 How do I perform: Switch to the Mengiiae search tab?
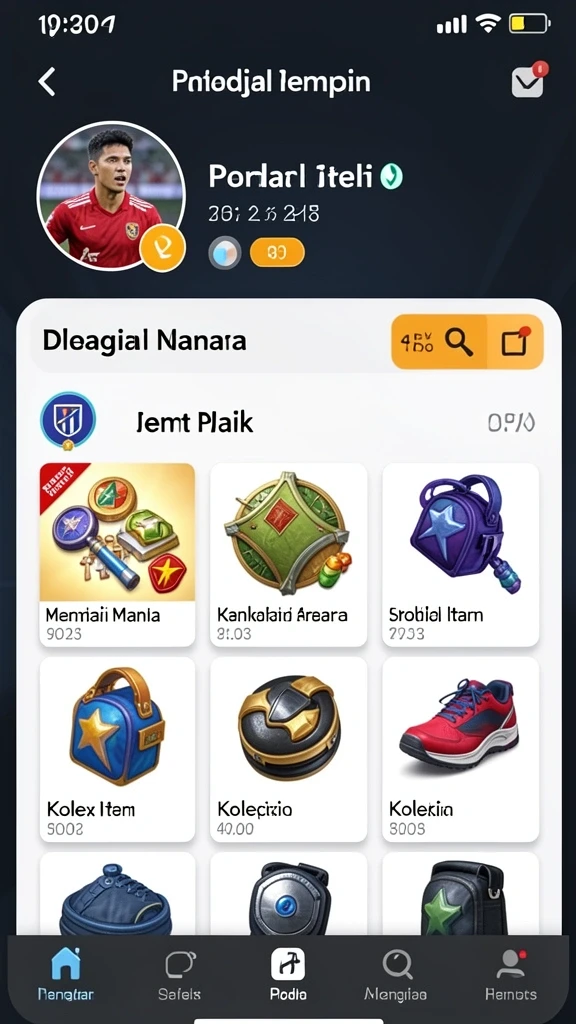coord(396,974)
